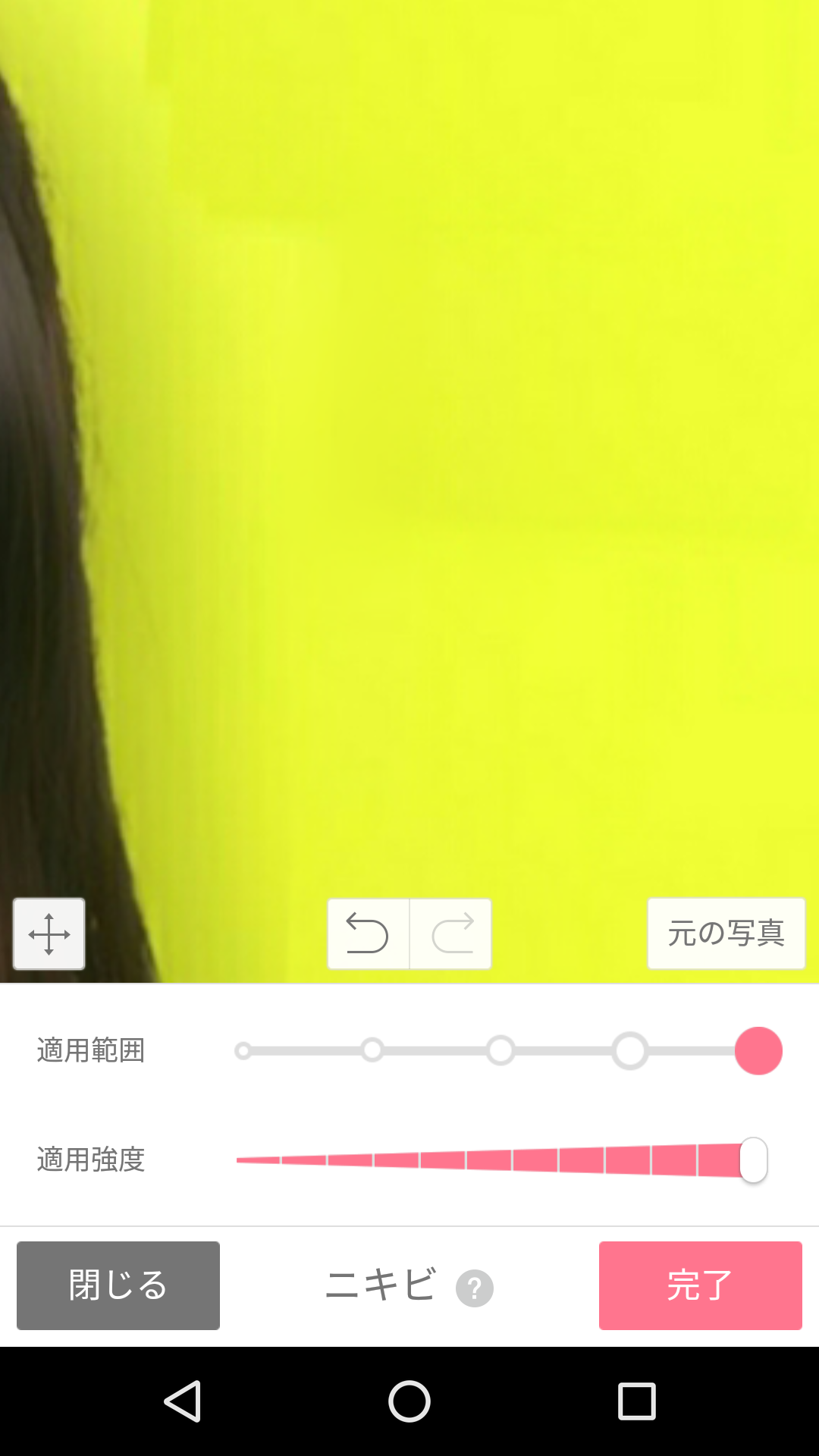Select the smallest 適用範囲 size dot
Screen dimensions: 819x1456
[x=243, y=1050]
